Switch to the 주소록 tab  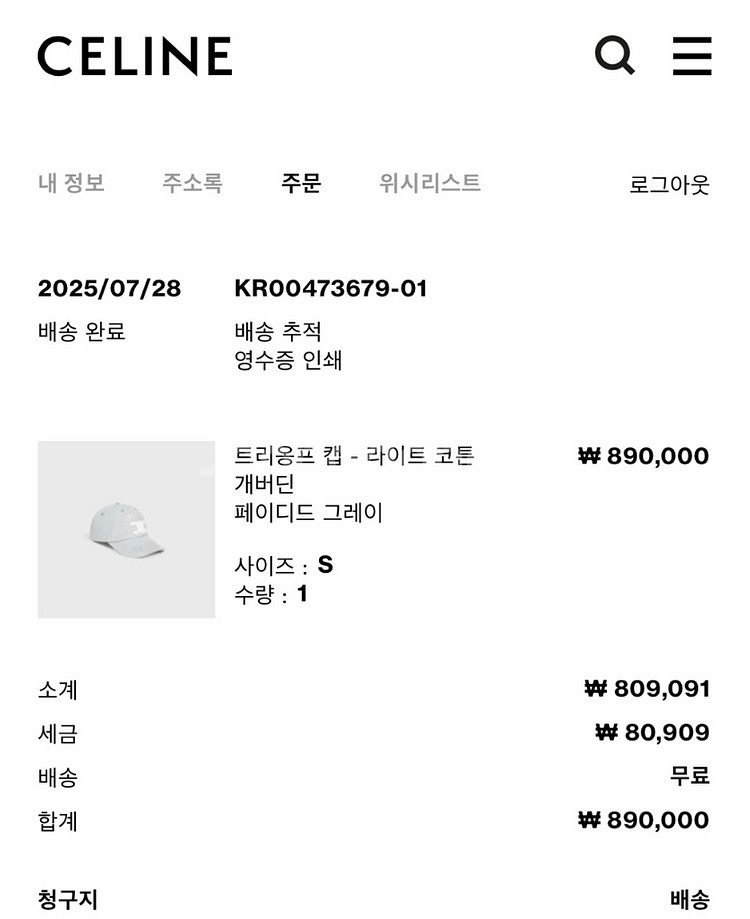tap(192, 183)
